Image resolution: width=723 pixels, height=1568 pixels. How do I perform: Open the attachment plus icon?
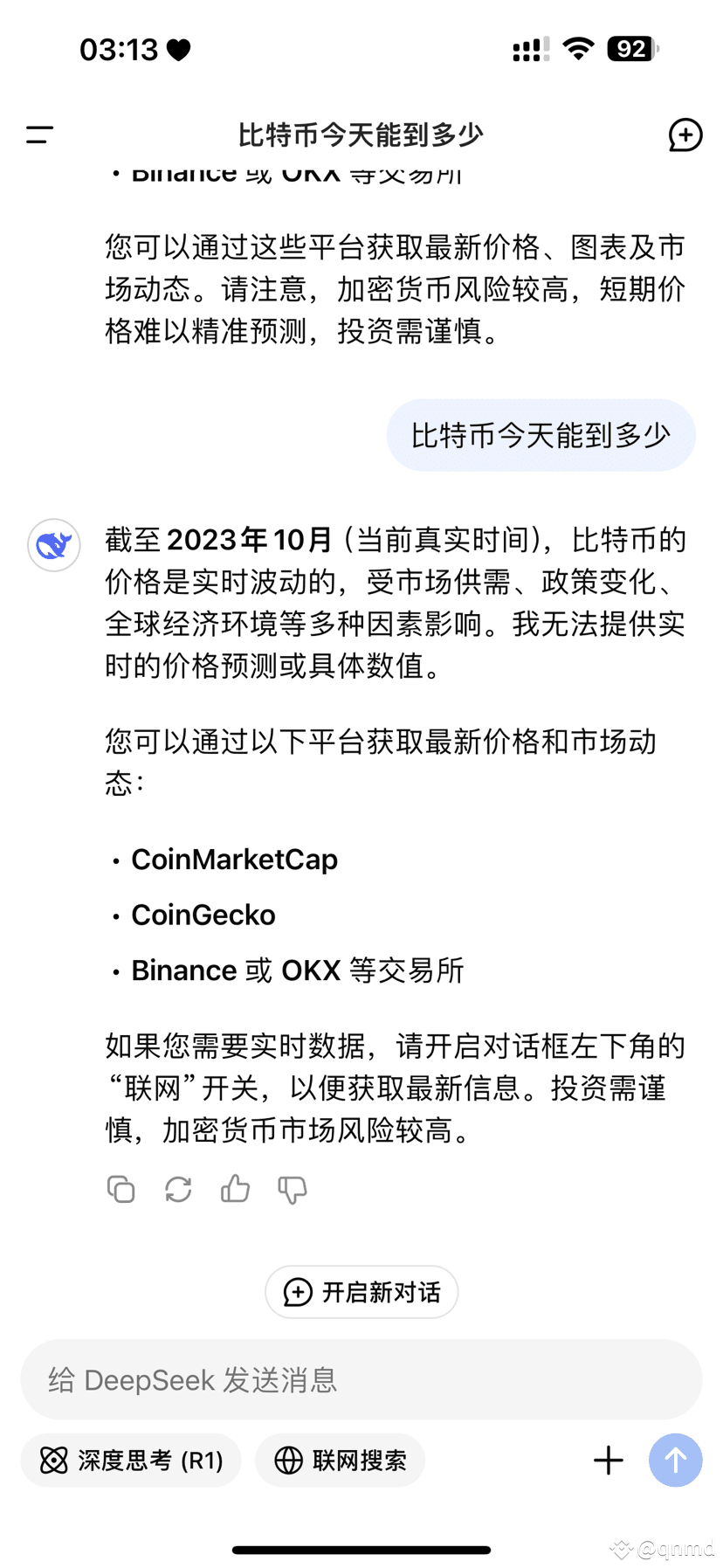[608, 1461]
